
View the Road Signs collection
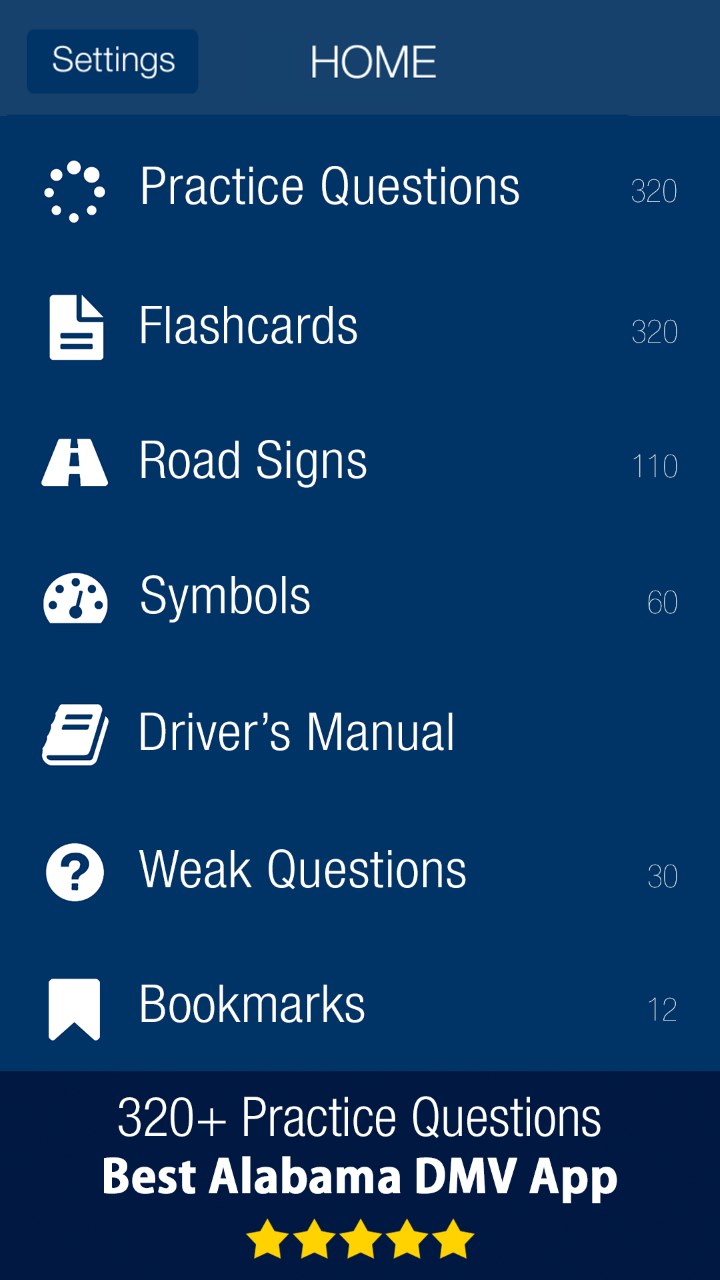click(253, 461)
